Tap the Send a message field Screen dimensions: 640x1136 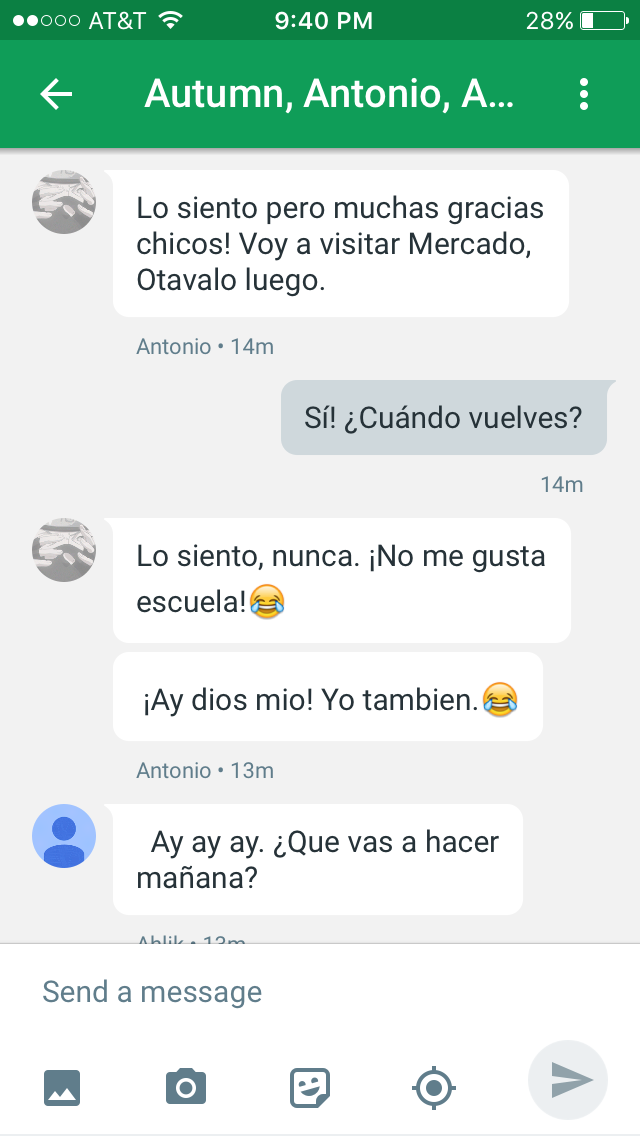point(280,992)
